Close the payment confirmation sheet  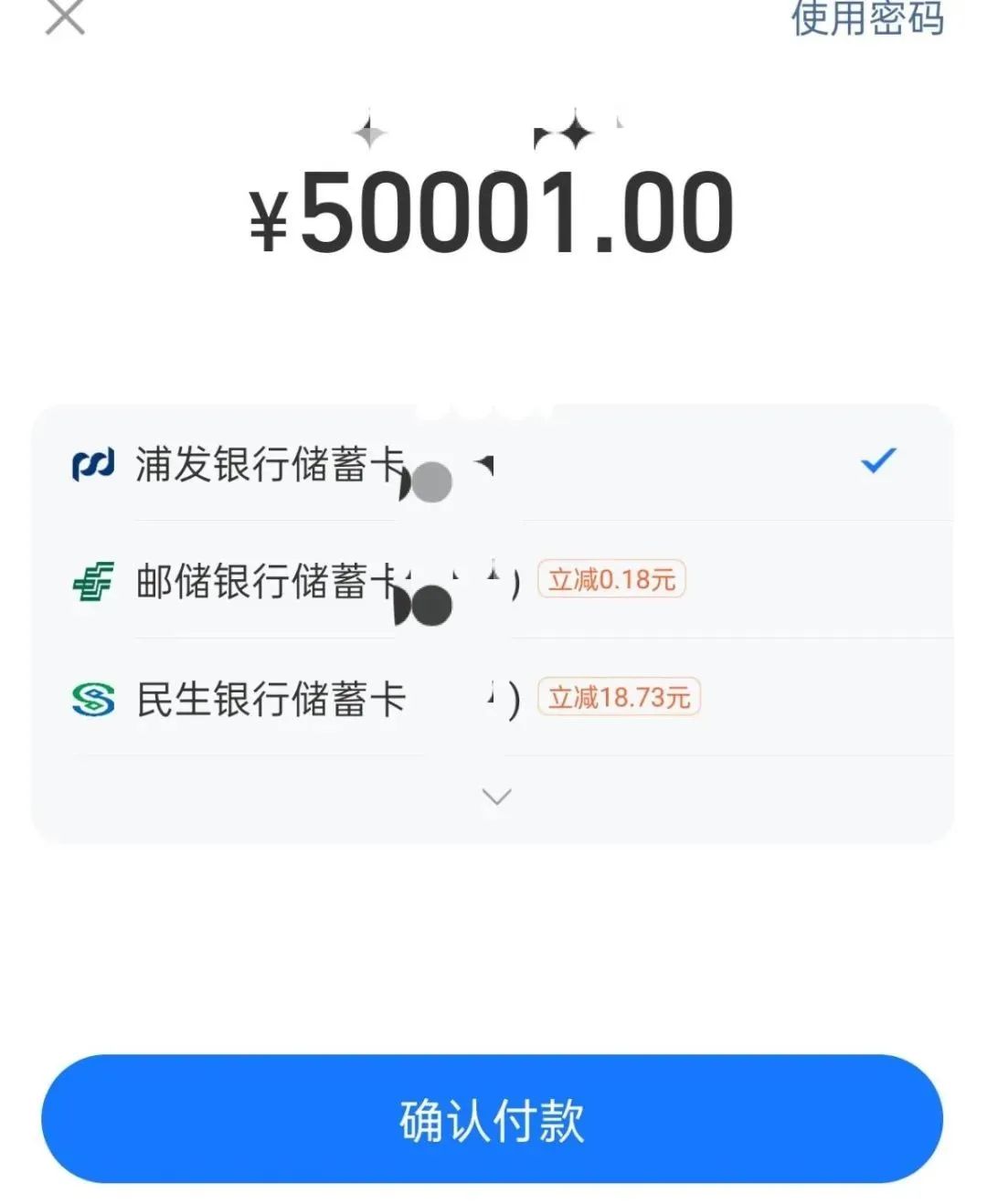coord(65,17)
